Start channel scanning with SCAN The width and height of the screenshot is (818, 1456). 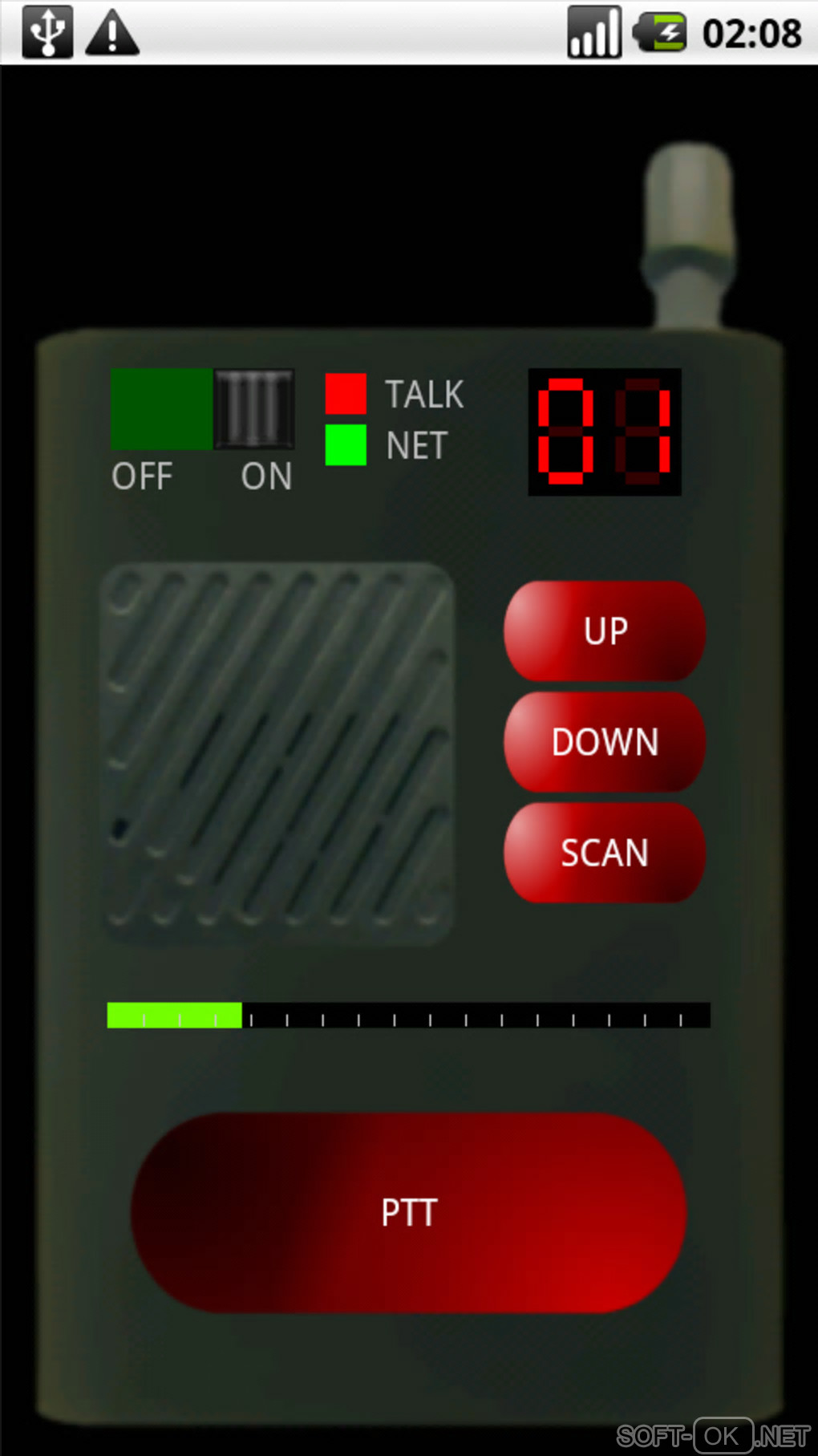(605, 853)
